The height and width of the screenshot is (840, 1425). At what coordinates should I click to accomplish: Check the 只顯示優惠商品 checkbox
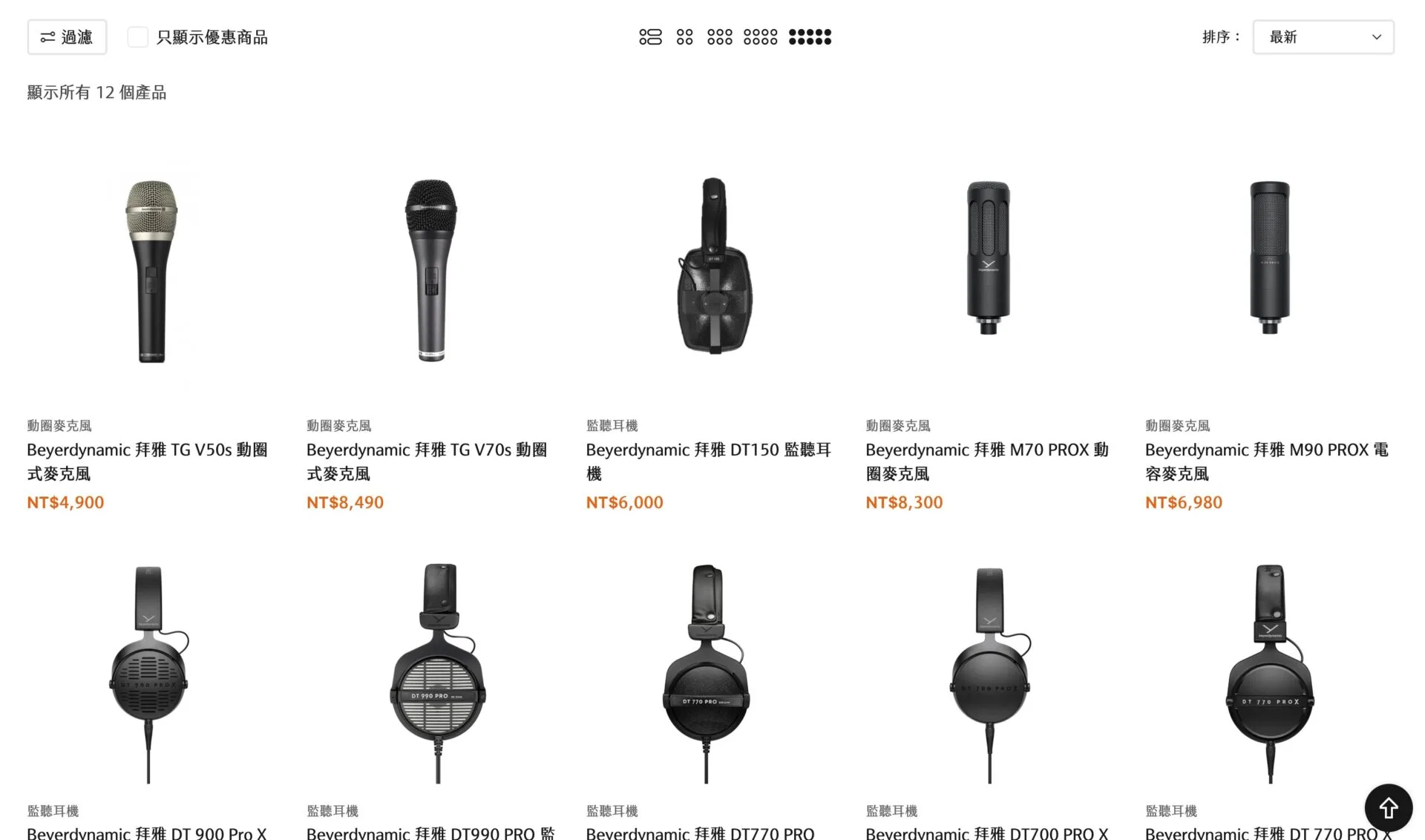(137, 37)
